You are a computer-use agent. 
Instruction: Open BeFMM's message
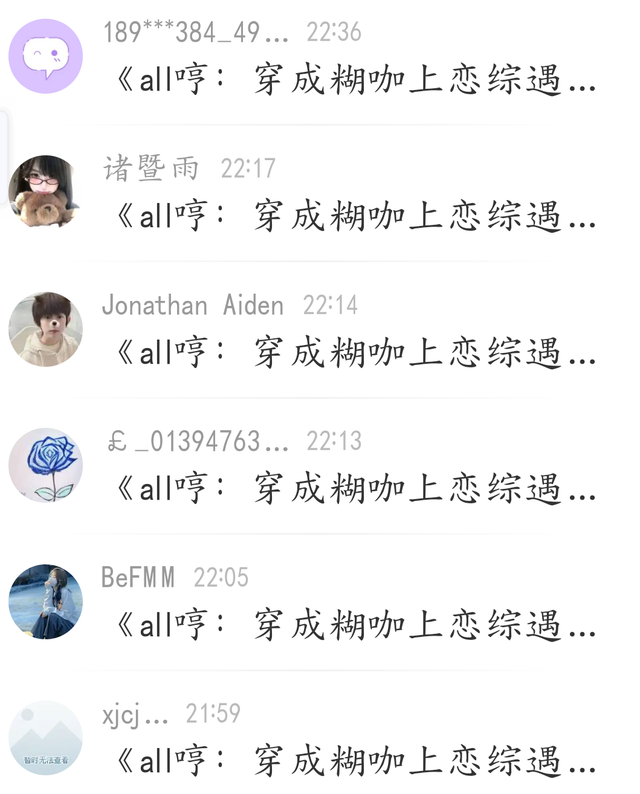tap(355, 626)
